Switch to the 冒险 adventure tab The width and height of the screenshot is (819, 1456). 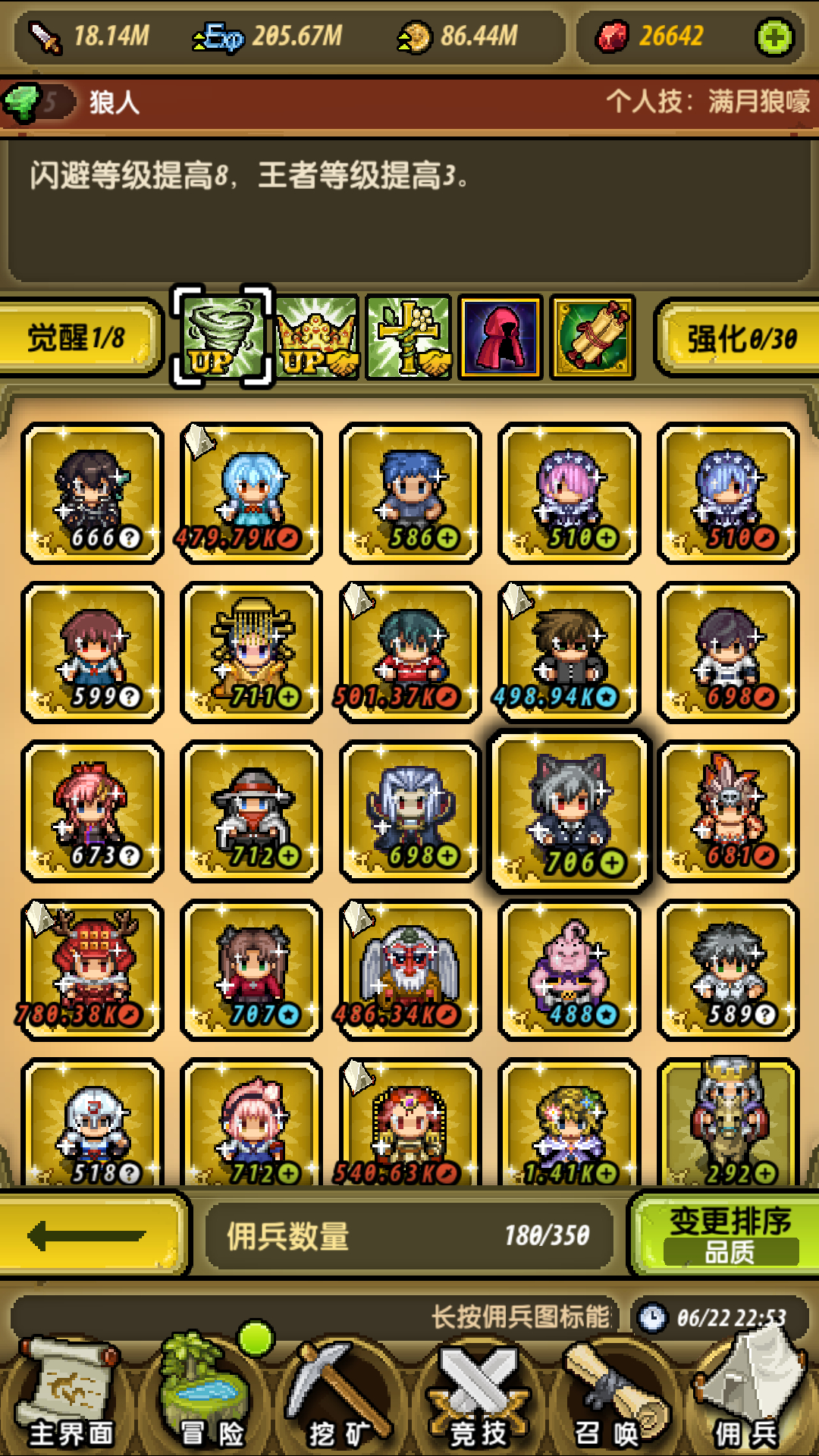coord(205,1394)
